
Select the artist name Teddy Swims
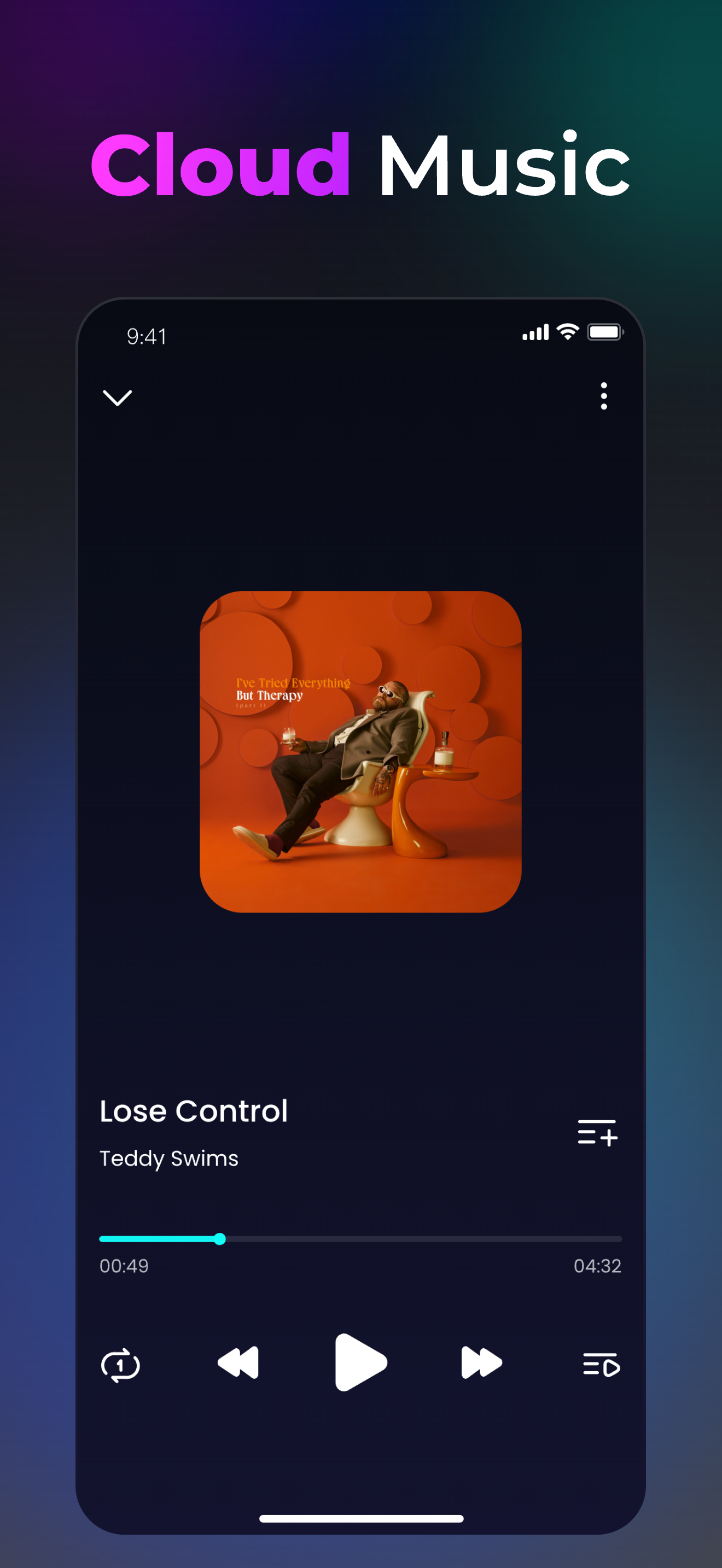(x=169, y=1159)
